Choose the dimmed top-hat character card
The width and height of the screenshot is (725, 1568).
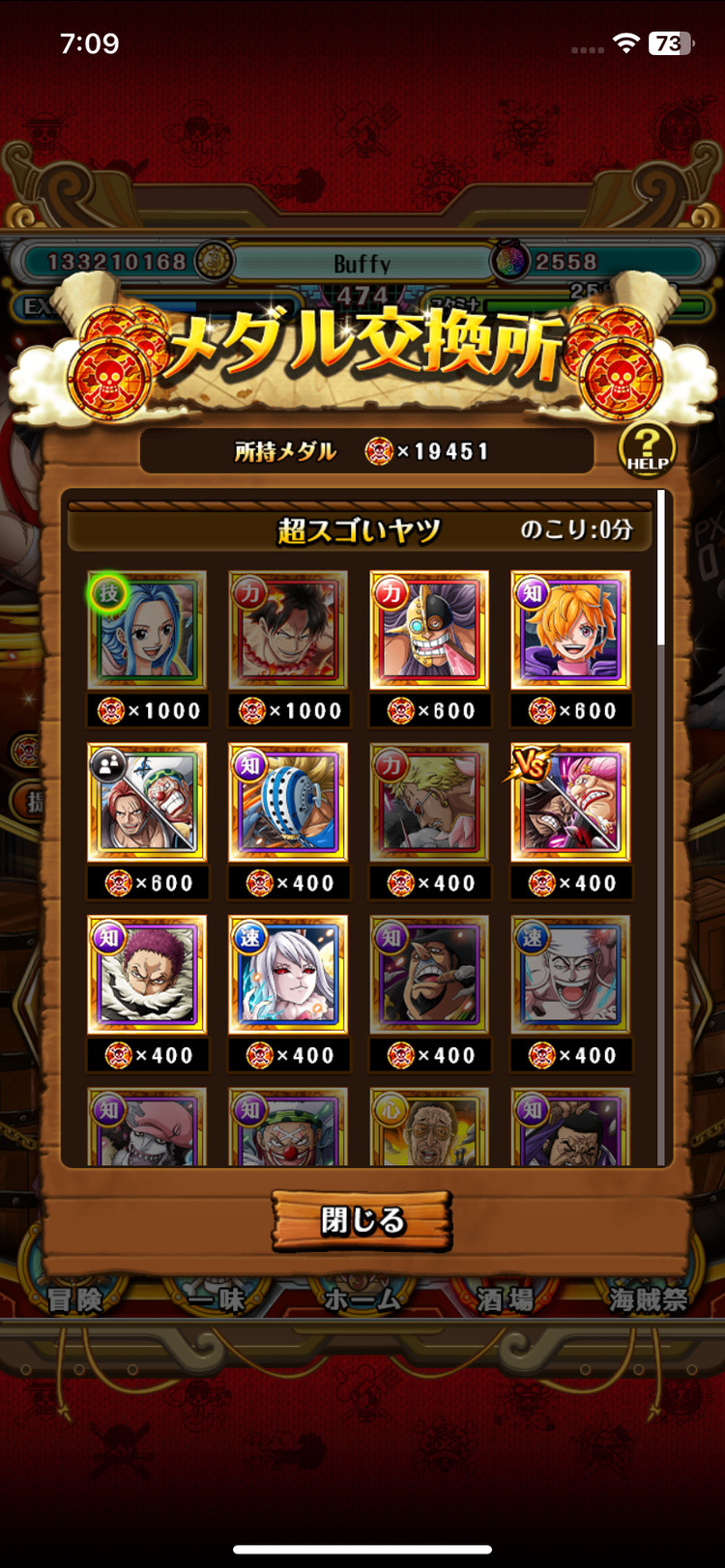coord(429,974)
